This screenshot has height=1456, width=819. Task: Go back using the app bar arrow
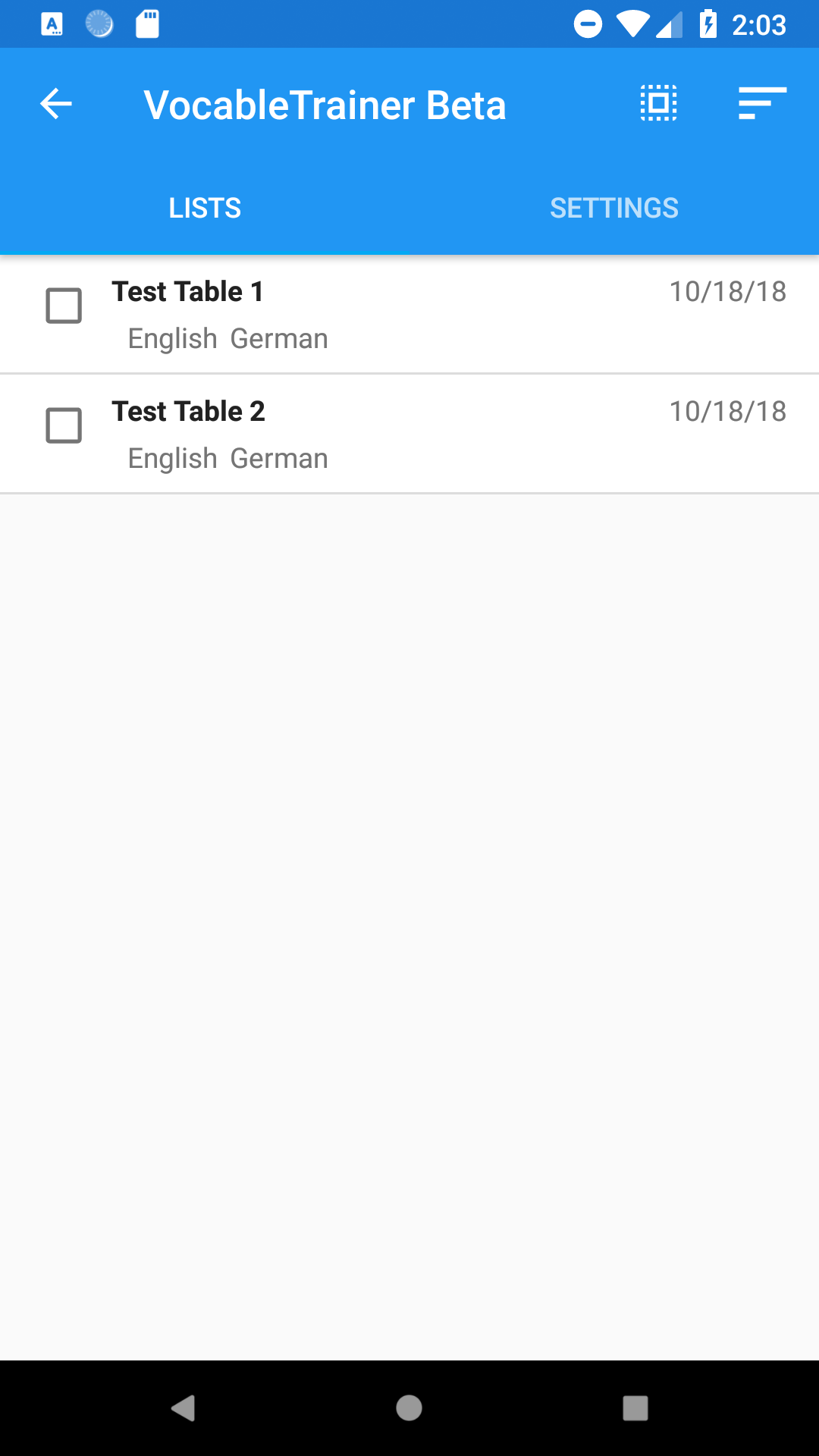click(56, 104)
